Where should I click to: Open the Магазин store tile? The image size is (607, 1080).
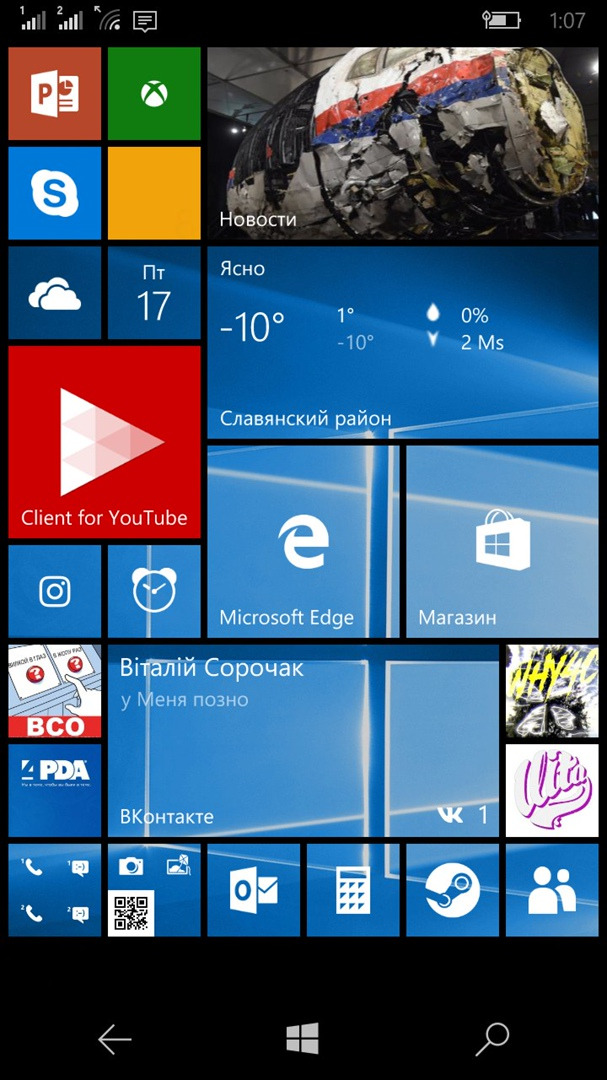point(502,541)
